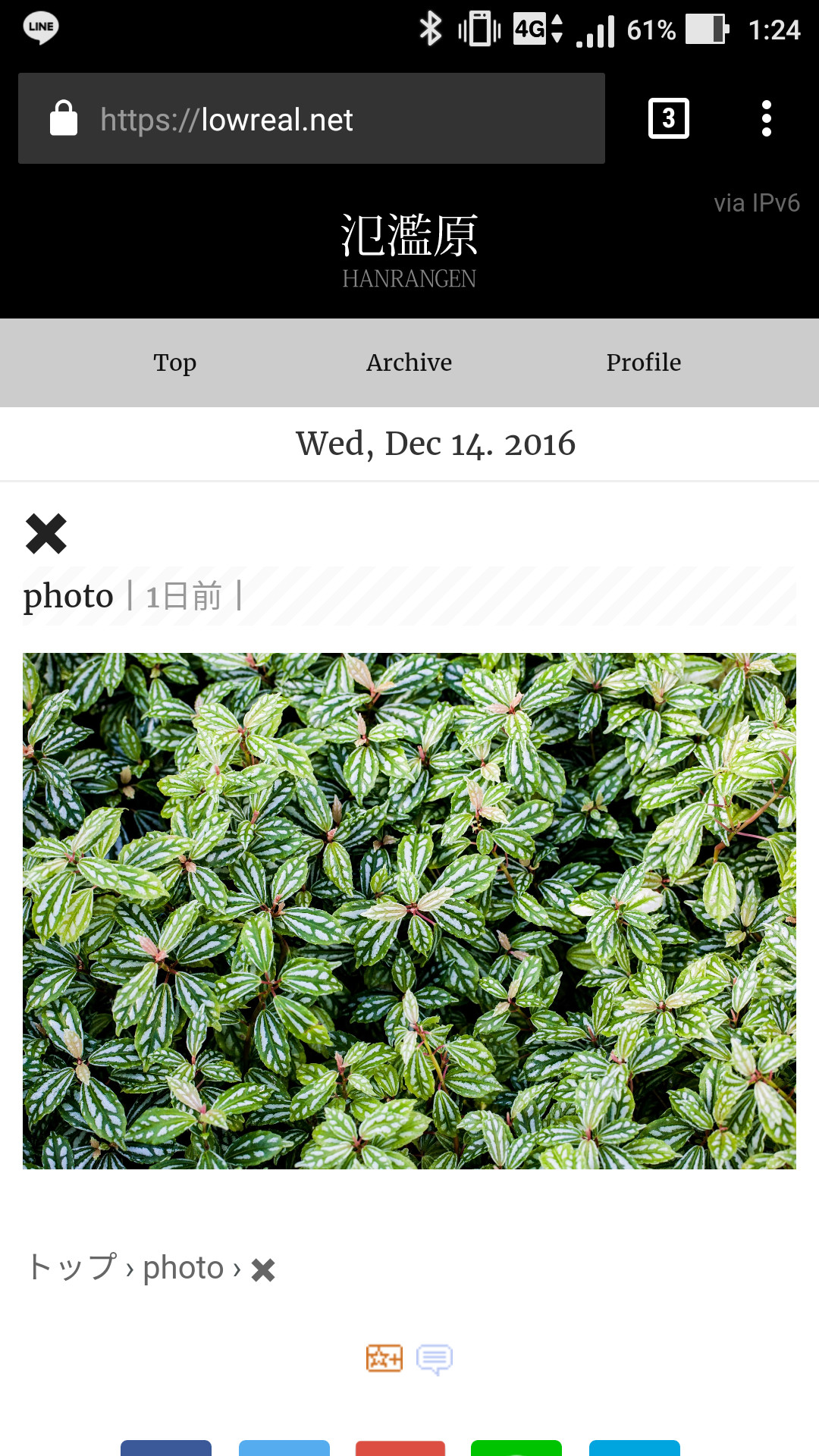
Task: Open the Archive page
Action: point(409,362)
